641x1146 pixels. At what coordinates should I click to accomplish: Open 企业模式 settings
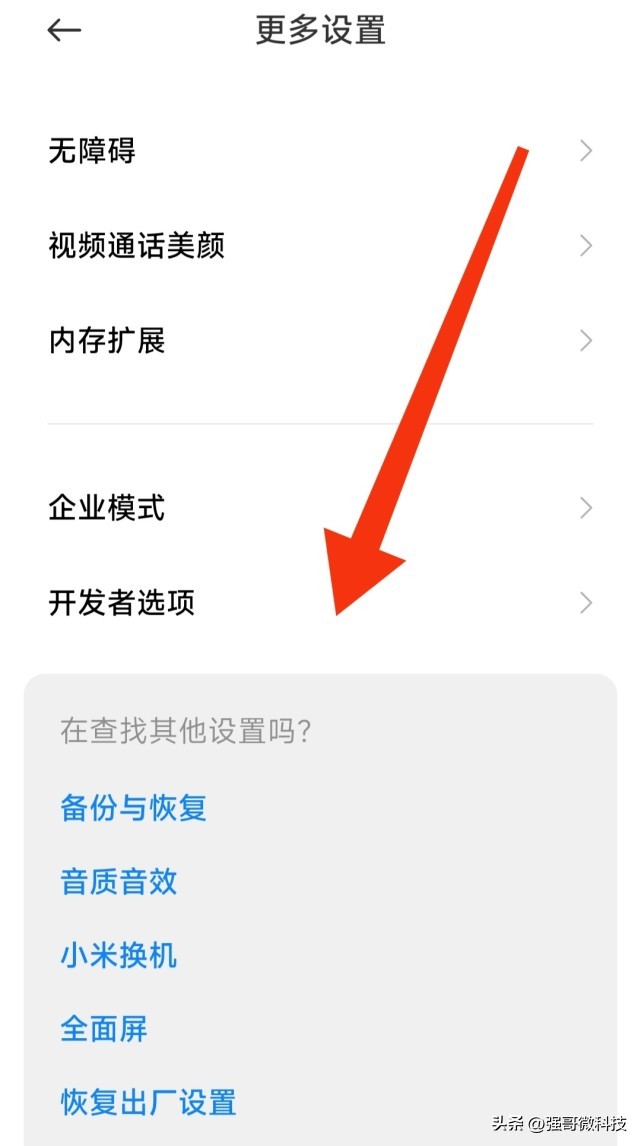[x=107, y=508]
